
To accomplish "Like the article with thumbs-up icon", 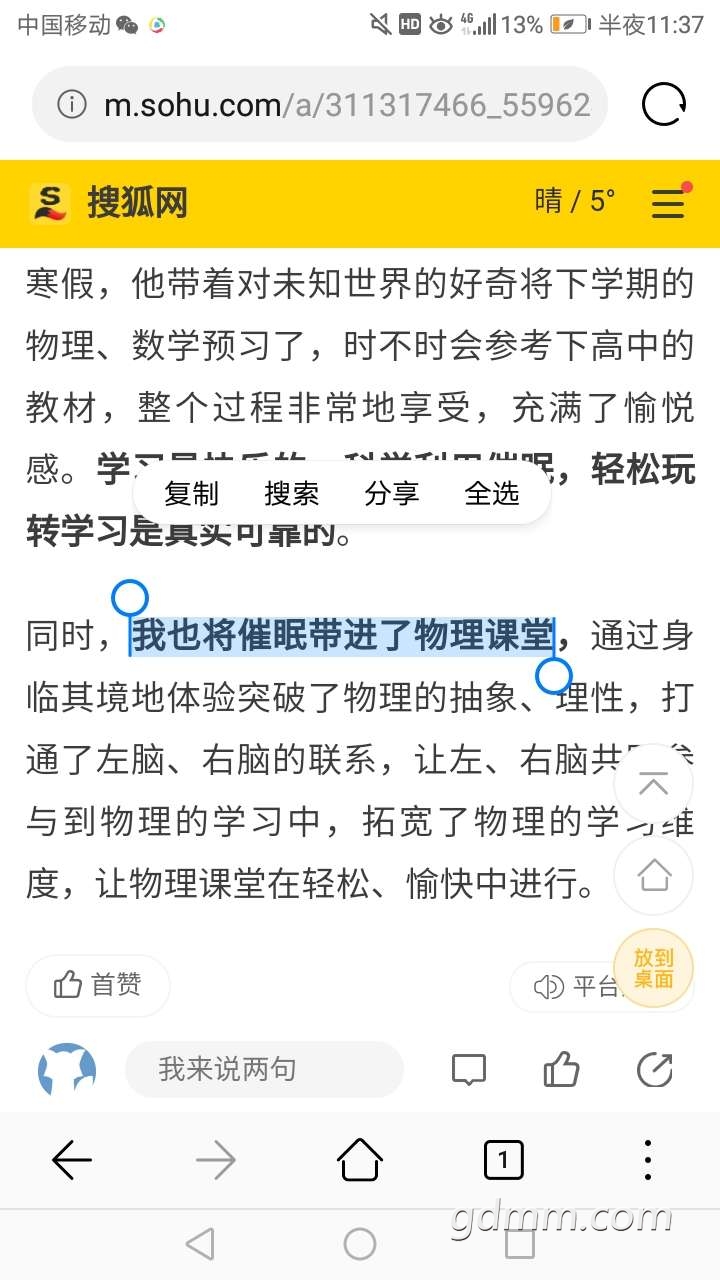I will coord(561,1069).
